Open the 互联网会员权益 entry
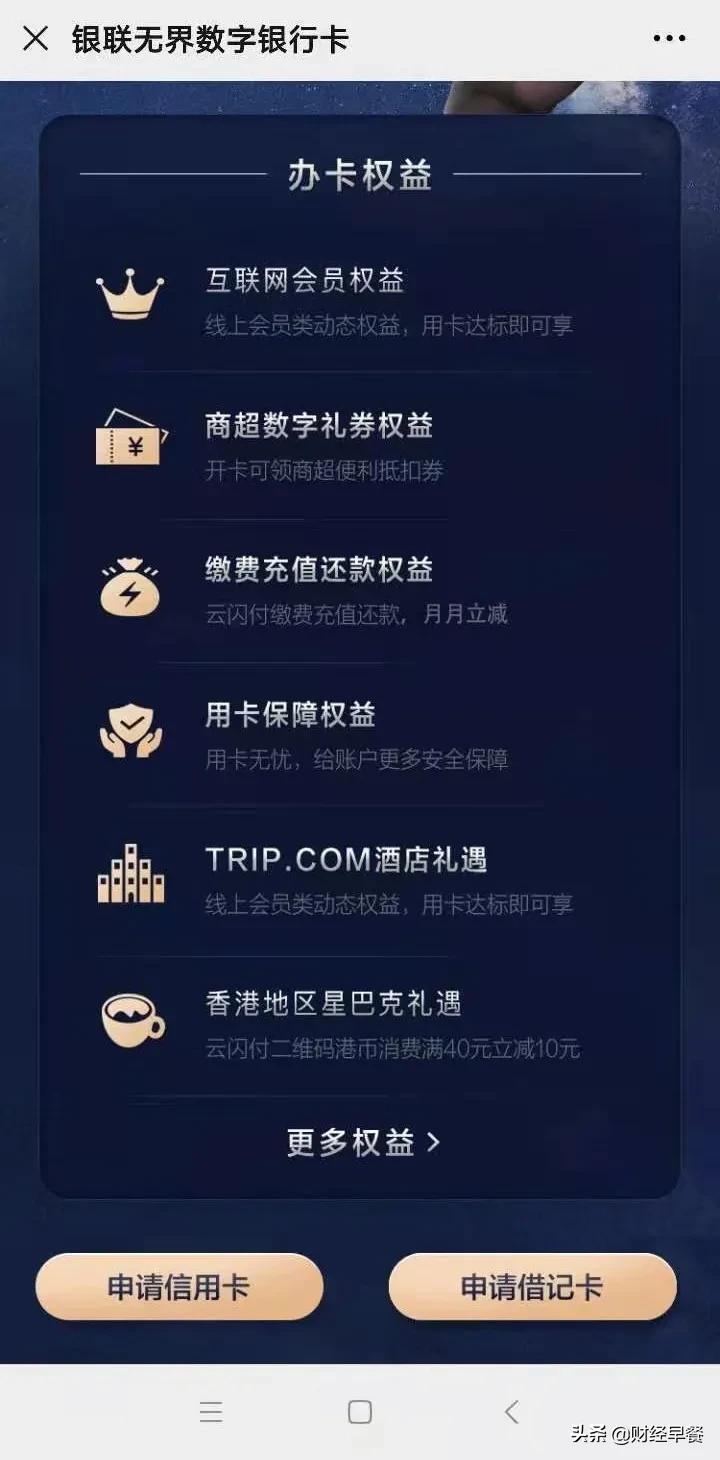 pos(303,281)
